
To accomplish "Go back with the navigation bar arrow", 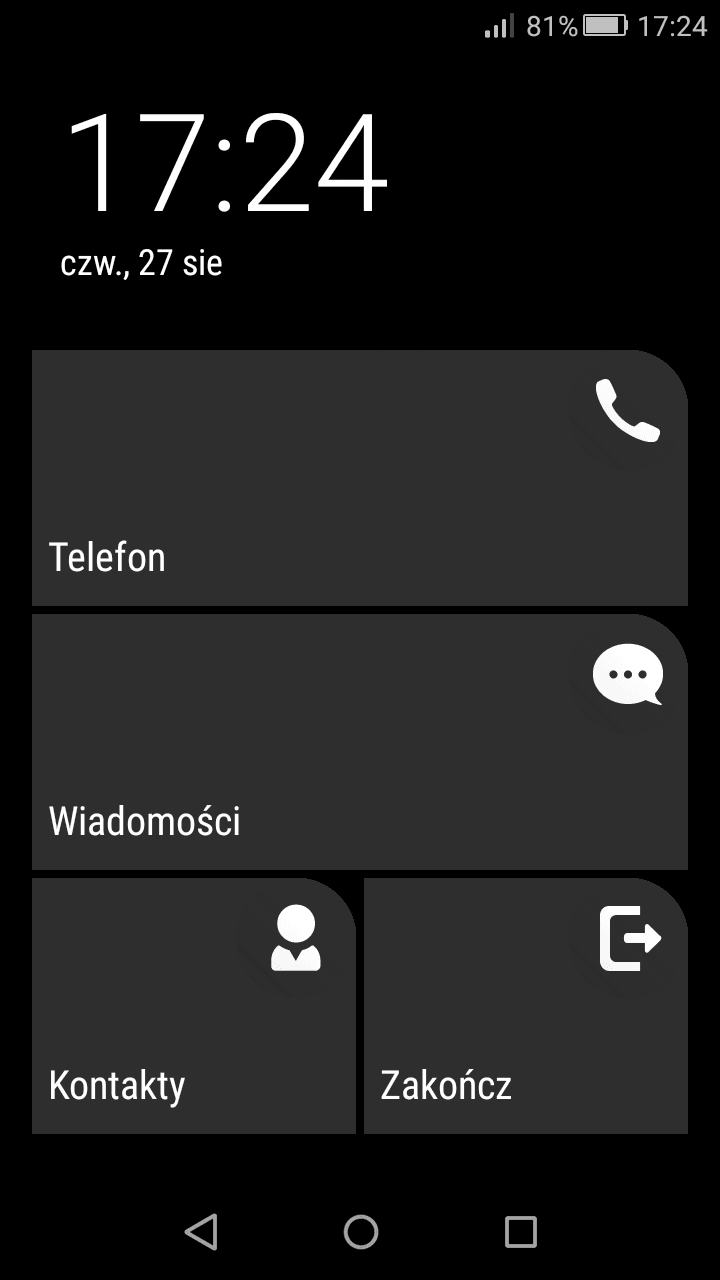I will [201, 1231].
